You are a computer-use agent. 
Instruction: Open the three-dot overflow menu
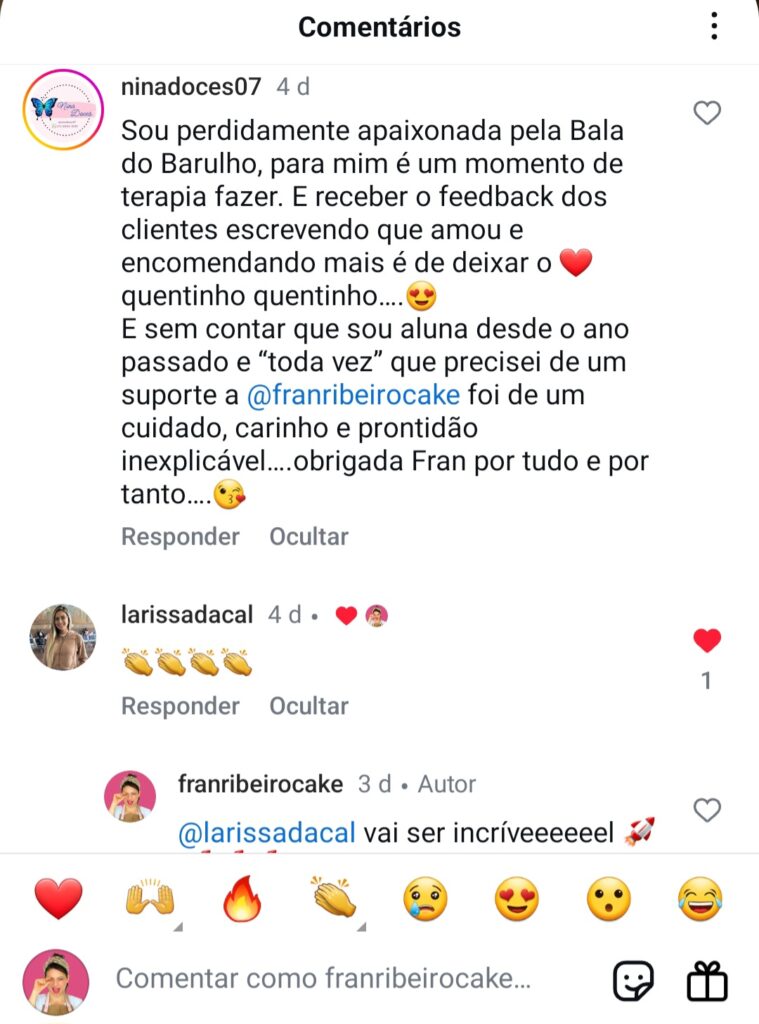tap(714, 27)
